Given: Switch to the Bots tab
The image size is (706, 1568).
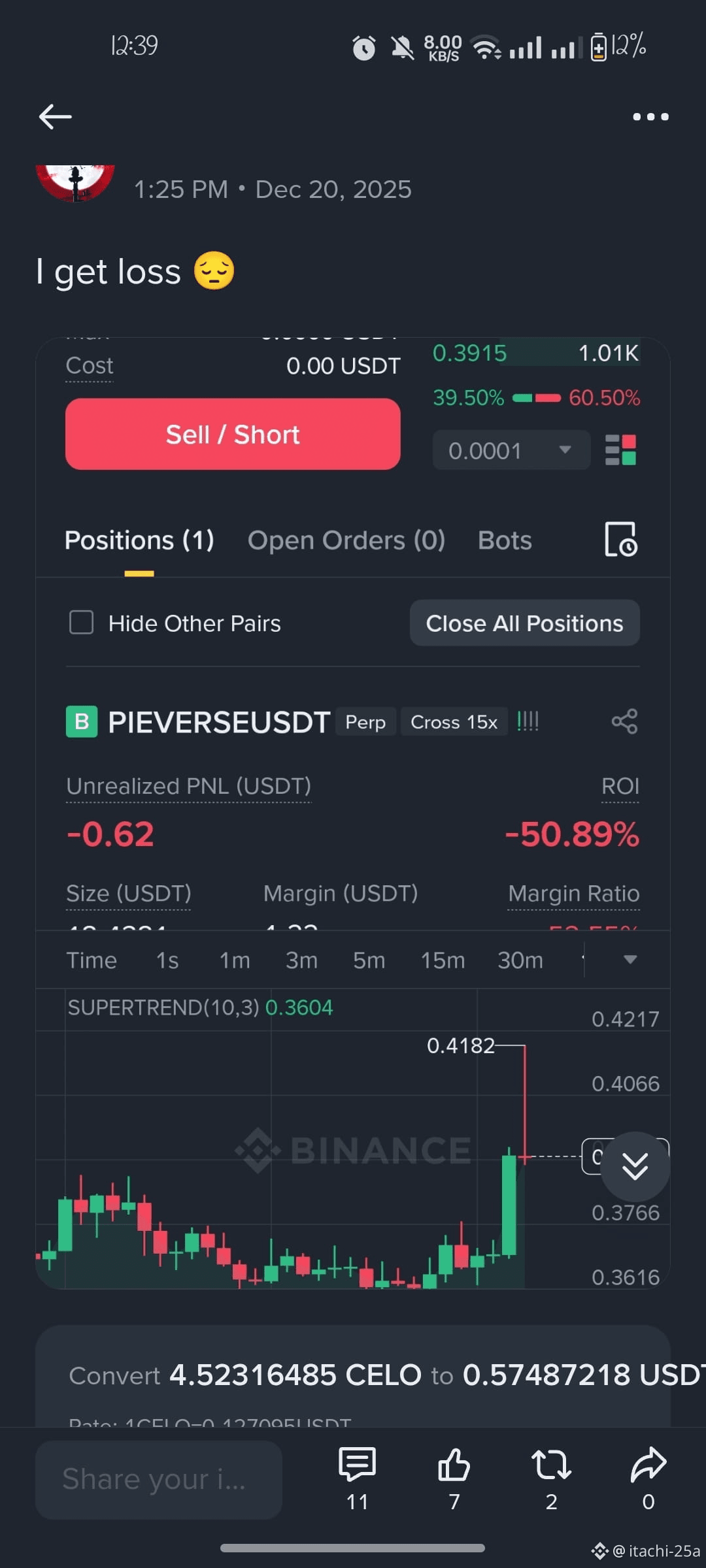Looking at the screenshot, I should pyautogui.click(x=504, y=540).
